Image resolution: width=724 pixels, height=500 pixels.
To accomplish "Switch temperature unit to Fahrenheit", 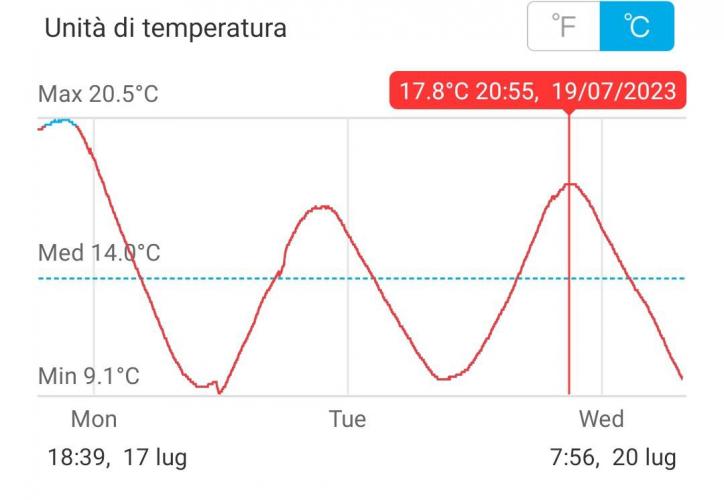I will tap(564, 27).
